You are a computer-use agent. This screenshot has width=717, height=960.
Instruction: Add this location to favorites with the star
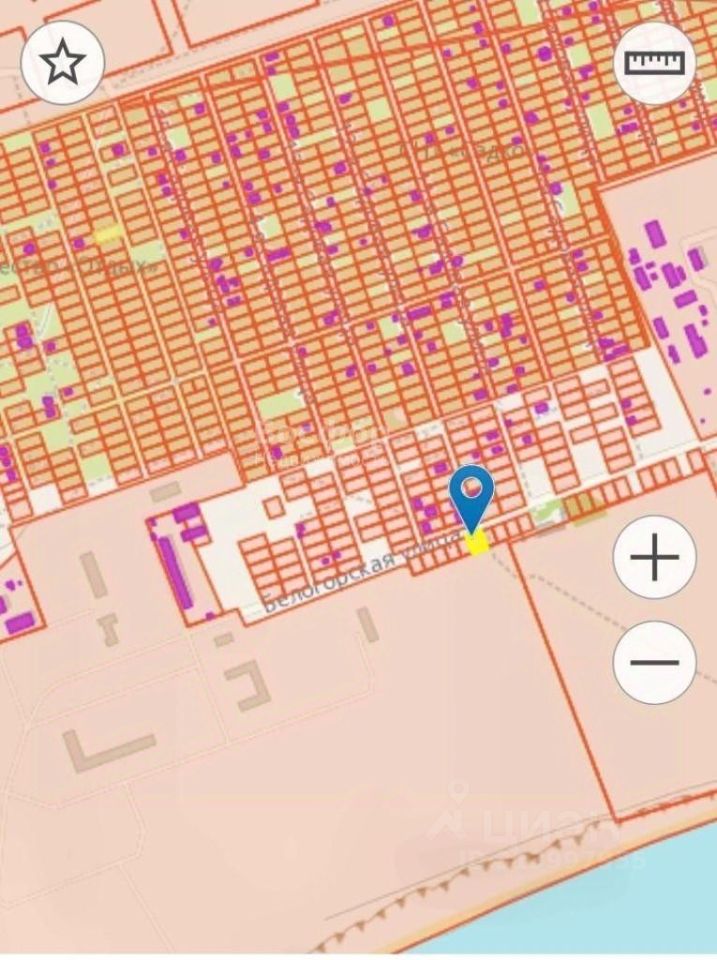click(63, 63)
